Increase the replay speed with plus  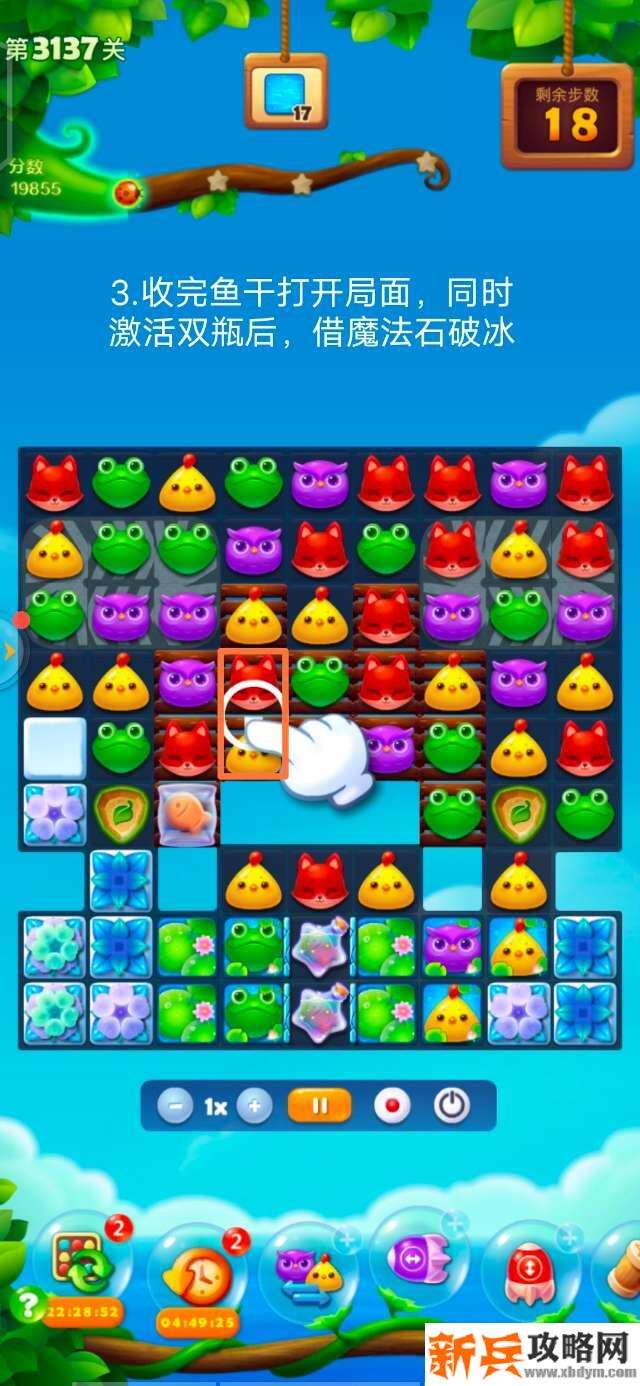(255, 1106)
